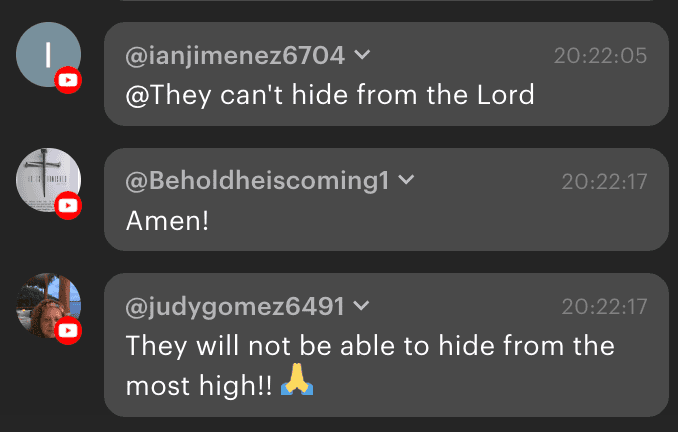The image size is (678, 432).
Task: Select the "Amen!" chat message
Action: 167,222
